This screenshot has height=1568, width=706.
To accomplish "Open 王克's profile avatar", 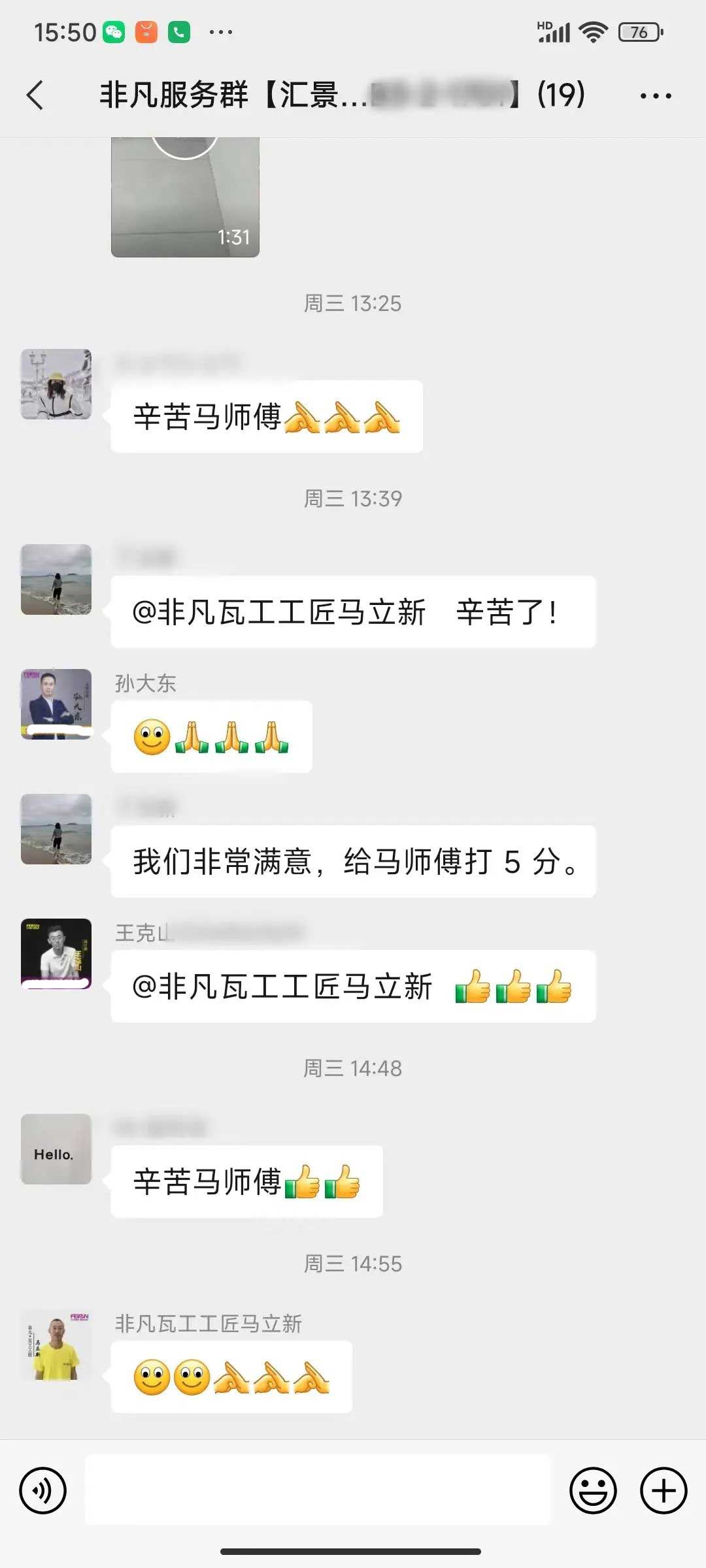I will pyautogui.click(x=56, y=954).
